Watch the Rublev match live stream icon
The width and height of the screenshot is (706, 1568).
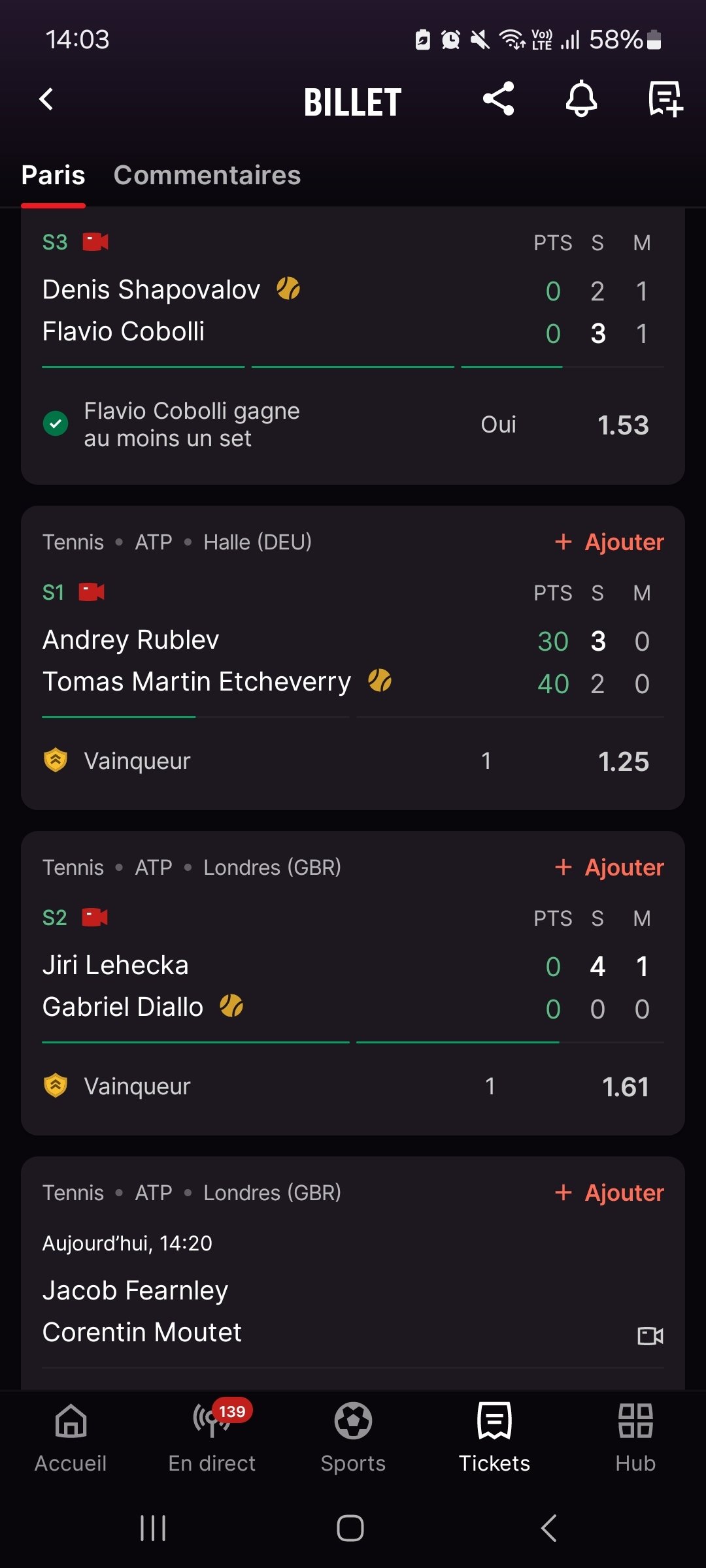[92, 592]
